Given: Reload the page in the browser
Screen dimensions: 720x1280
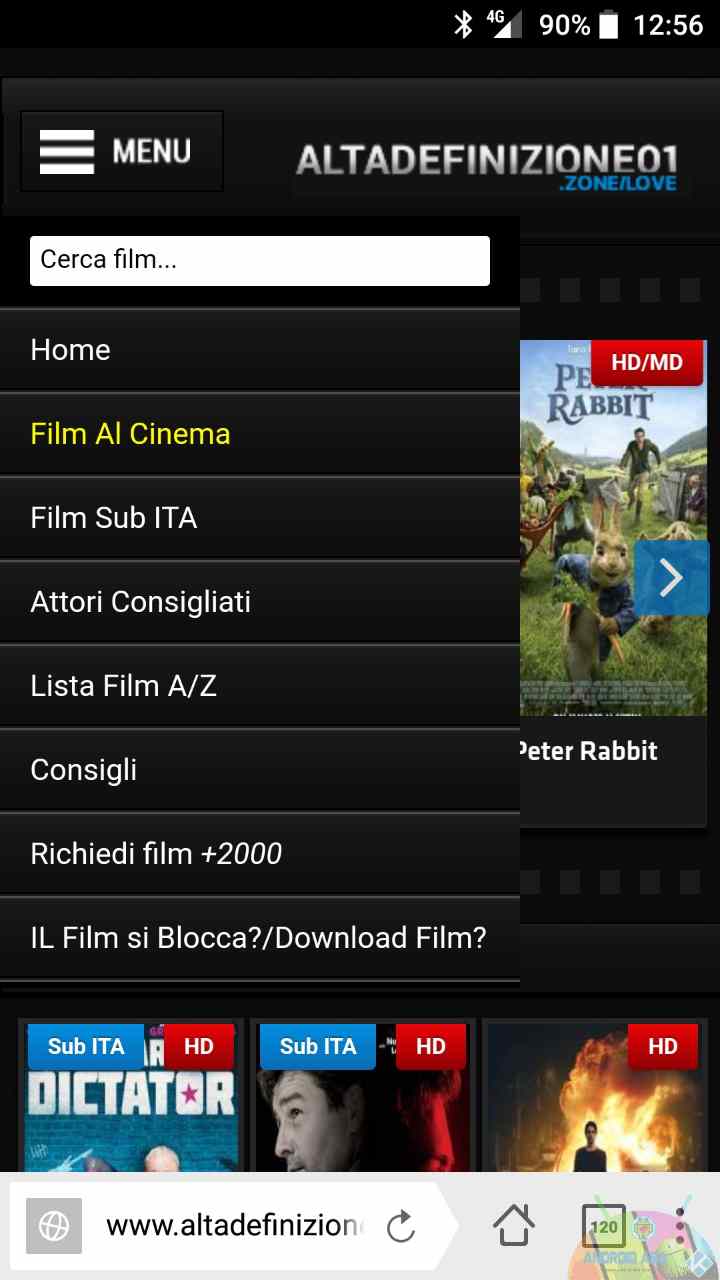Looking at the screenshot, I should [x=401, y=1226].
